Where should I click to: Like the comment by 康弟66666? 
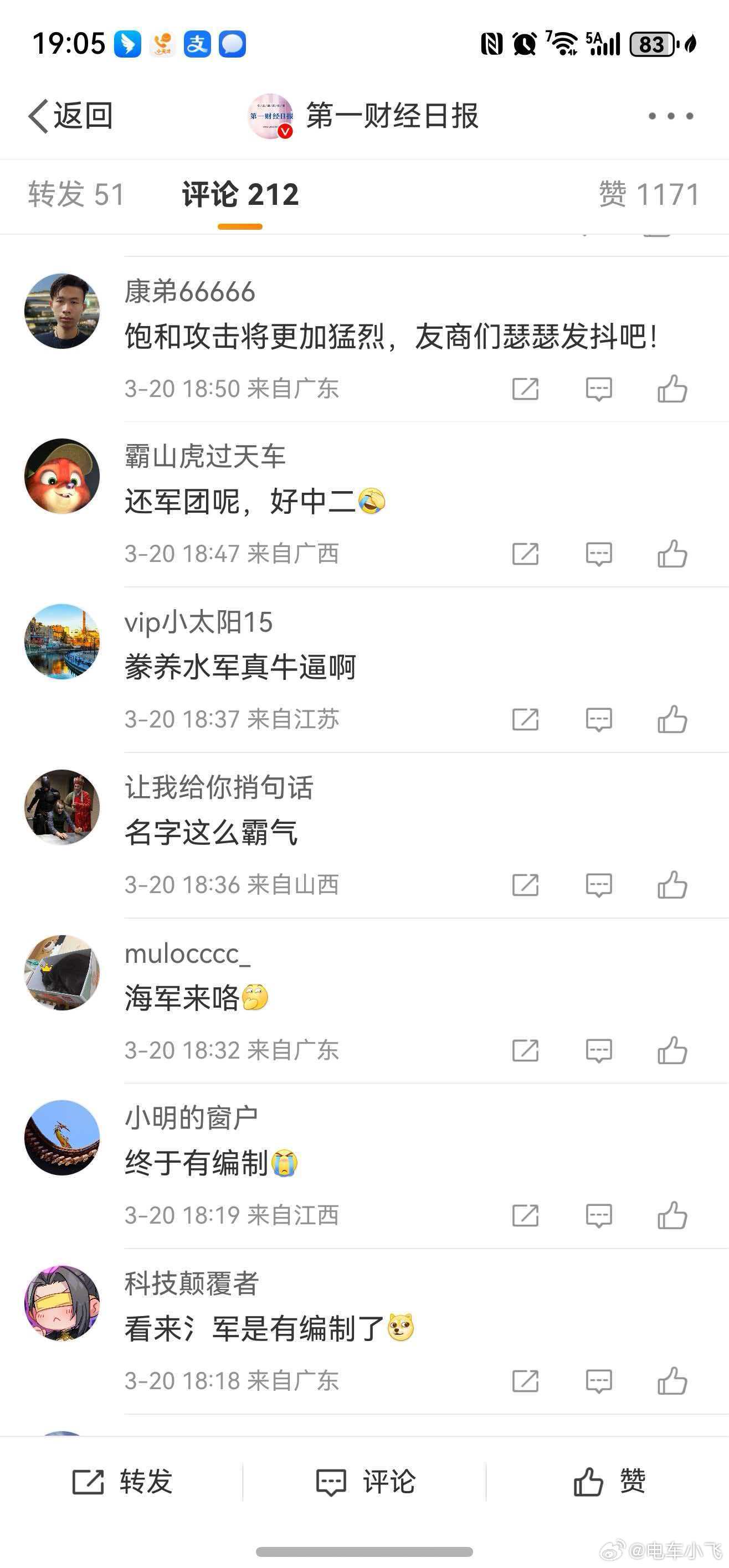point(674,388)
